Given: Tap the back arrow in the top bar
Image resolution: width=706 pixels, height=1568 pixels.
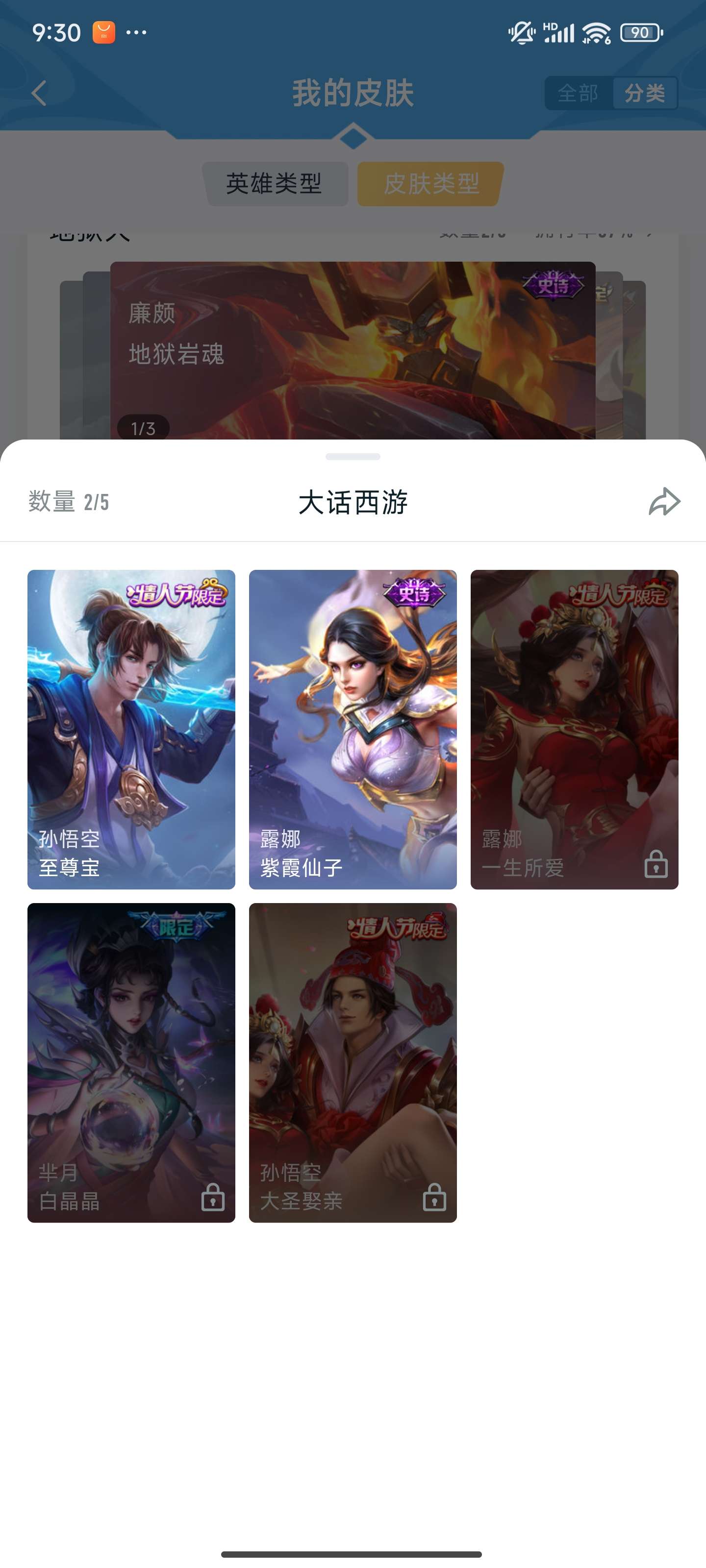Looking at the screenshot, I should click(x=38, y=93).
